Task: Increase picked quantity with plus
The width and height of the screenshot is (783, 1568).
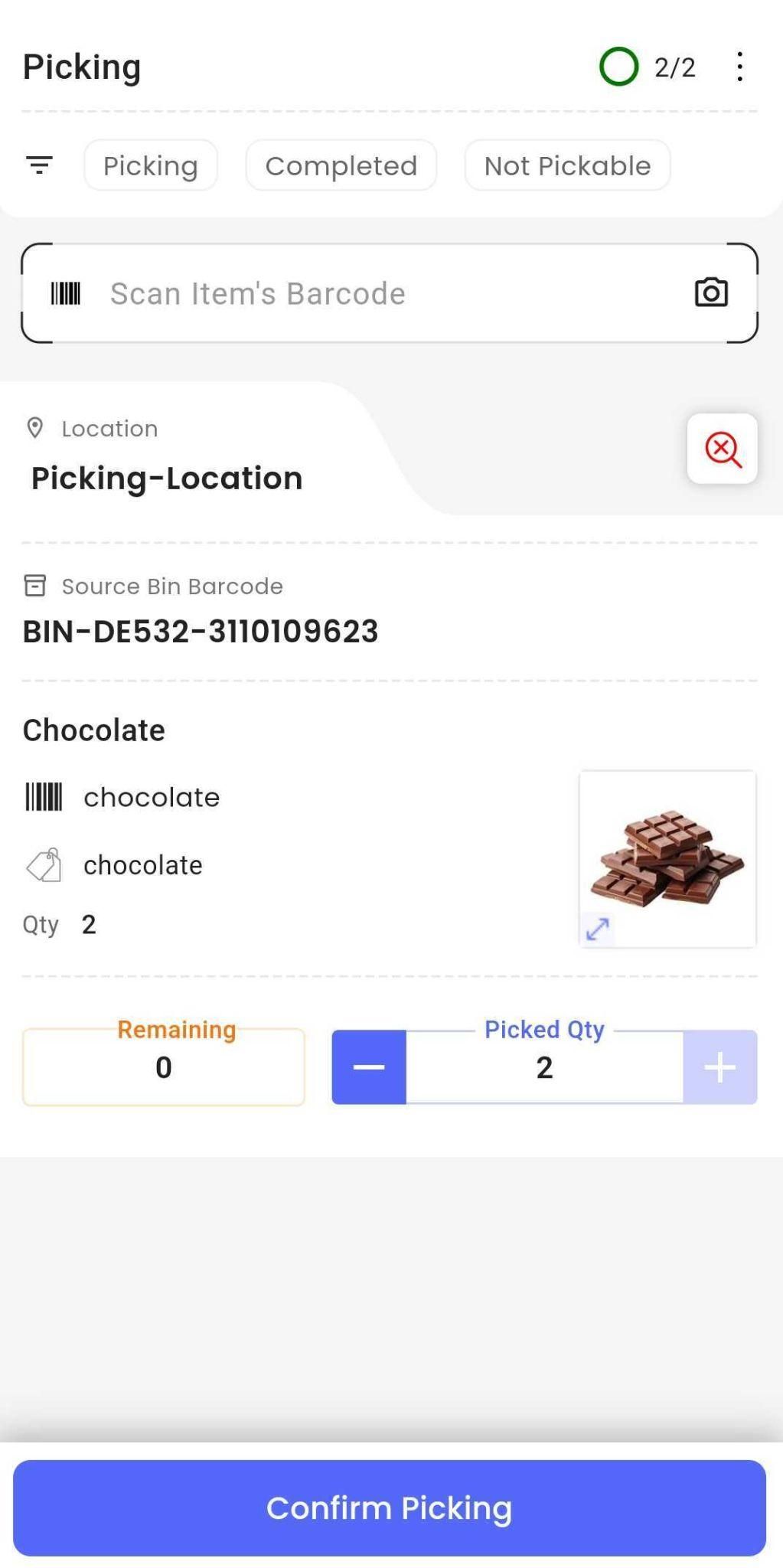Action: click(719, 1067)
